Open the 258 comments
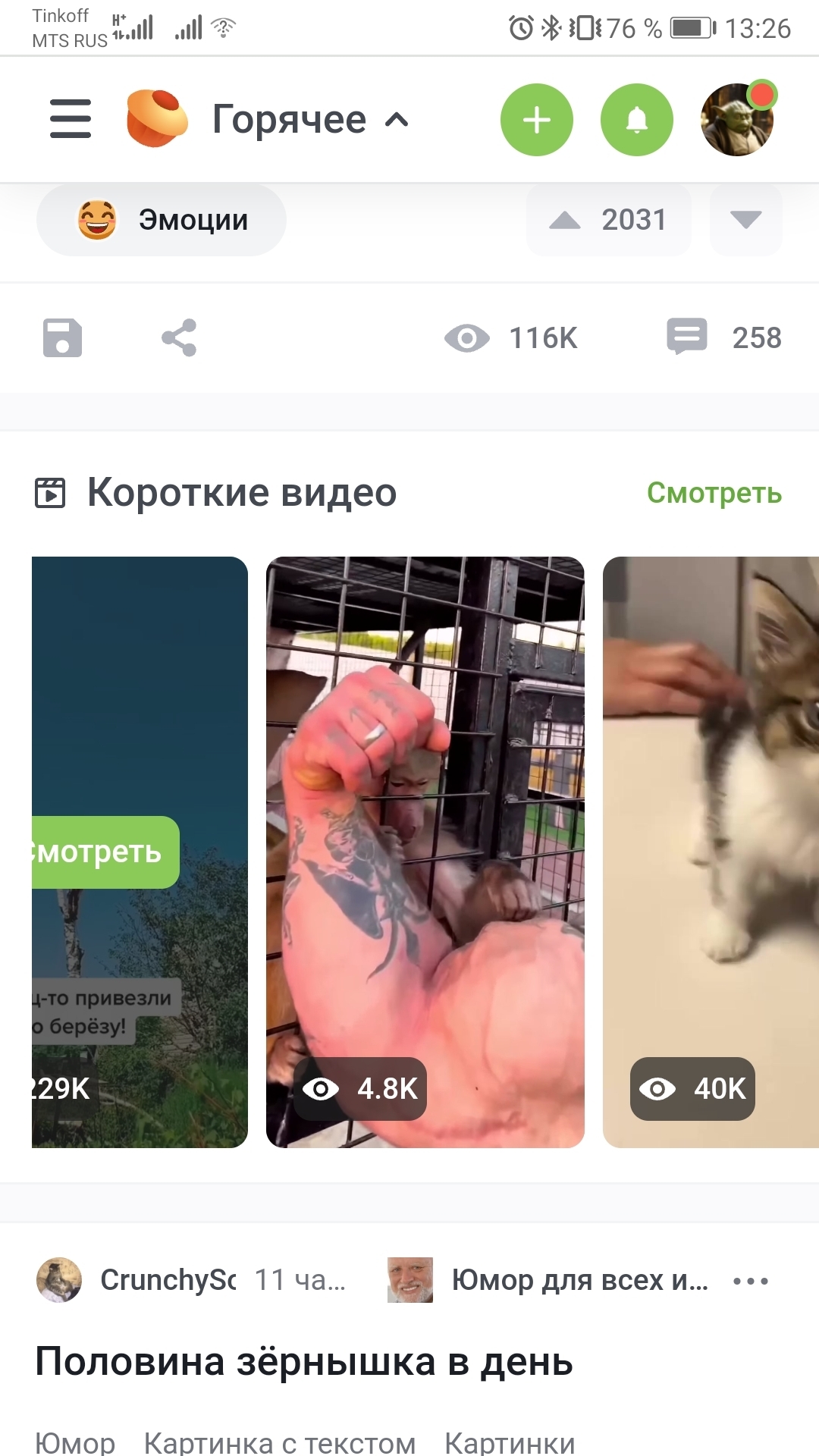Image resolution: width=819 pixels, height=1456 pixels. [x=724, y=337]
